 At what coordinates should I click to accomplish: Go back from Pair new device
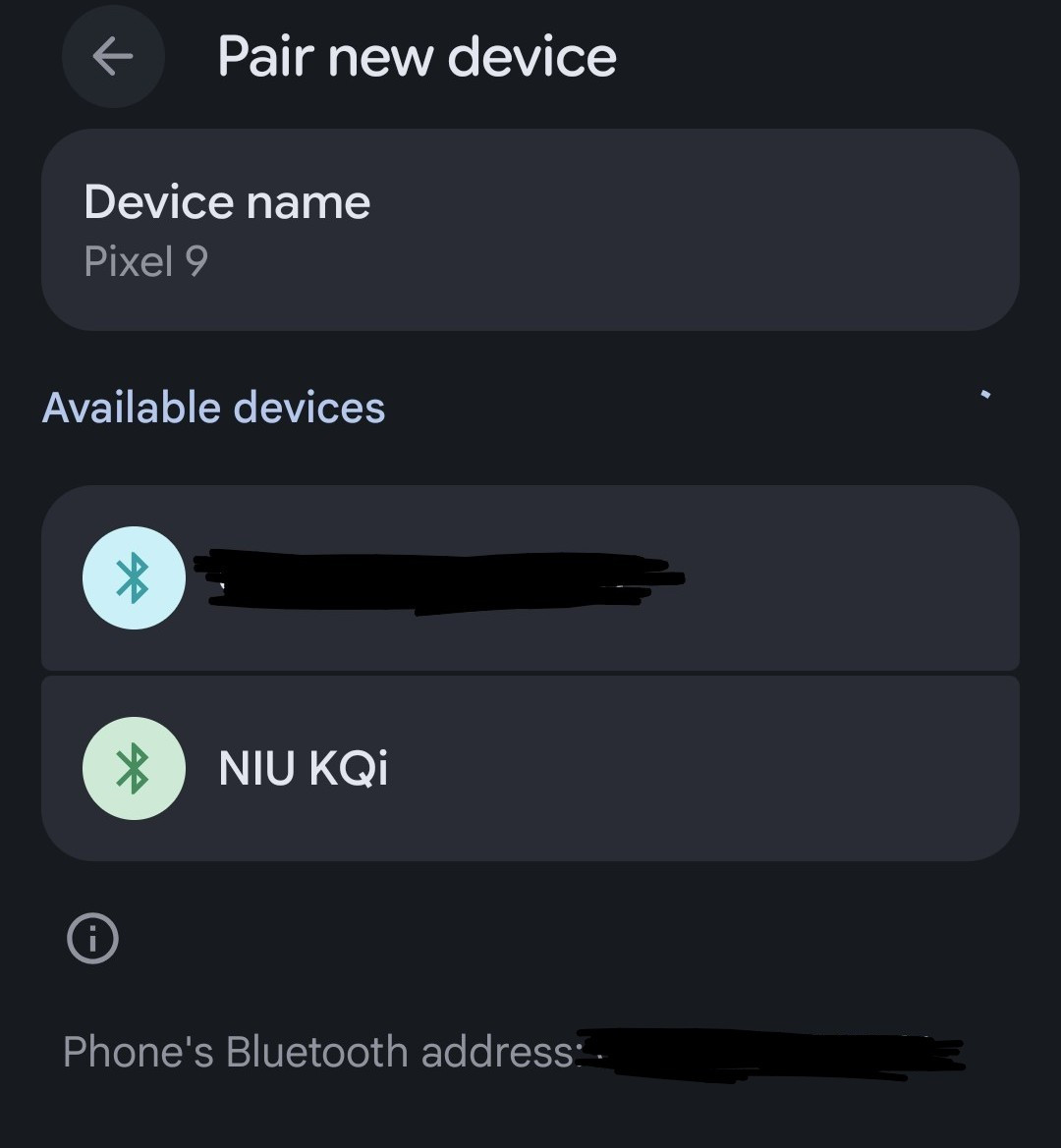pos(113,56)
